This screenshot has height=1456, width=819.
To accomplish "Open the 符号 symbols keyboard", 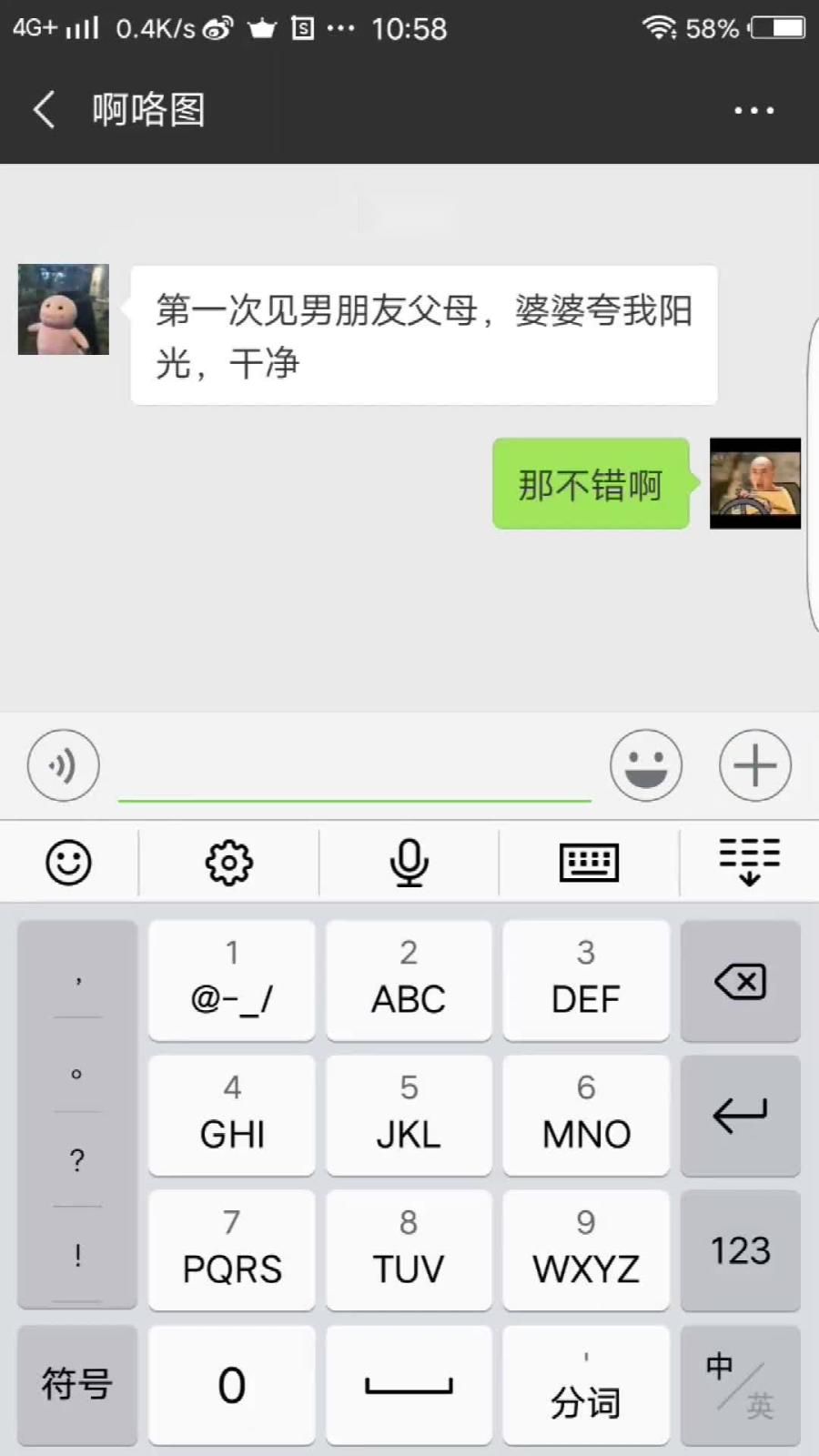I will pyautogui.click(x=77, y=1385).
